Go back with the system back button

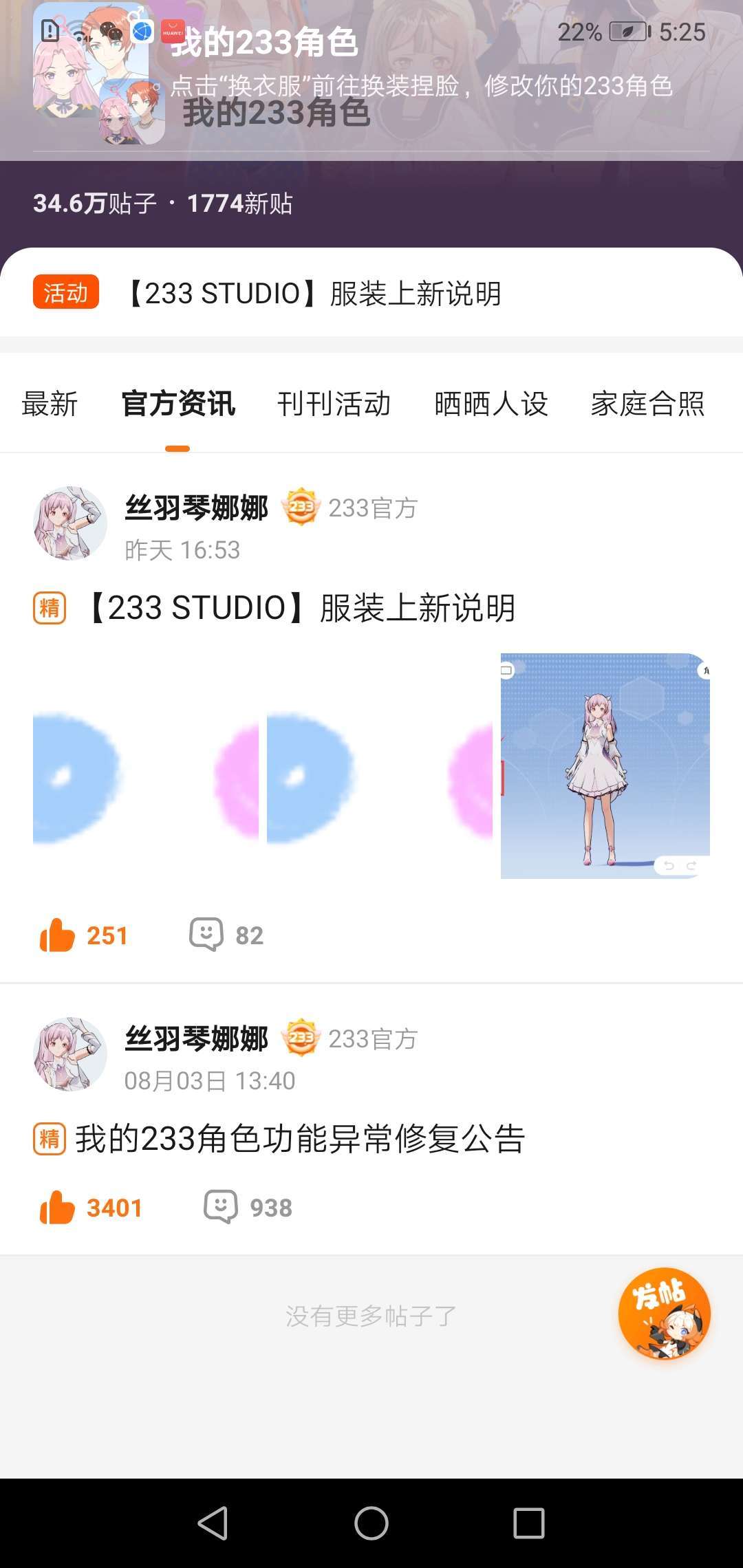coord(213,1523)
